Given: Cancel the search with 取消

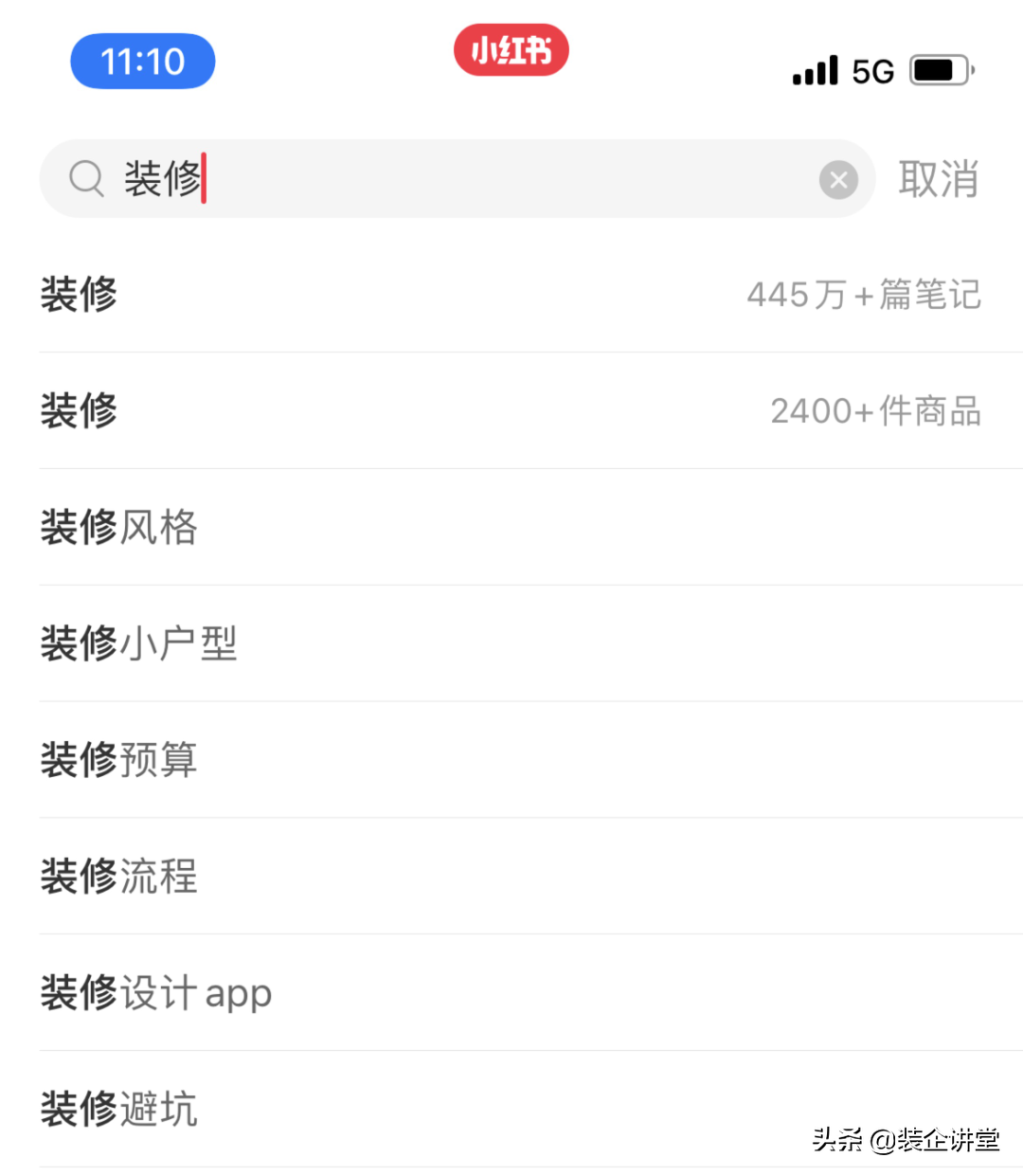Looking at the screenshot, I should pyautogui.click(x=938, y=179).
